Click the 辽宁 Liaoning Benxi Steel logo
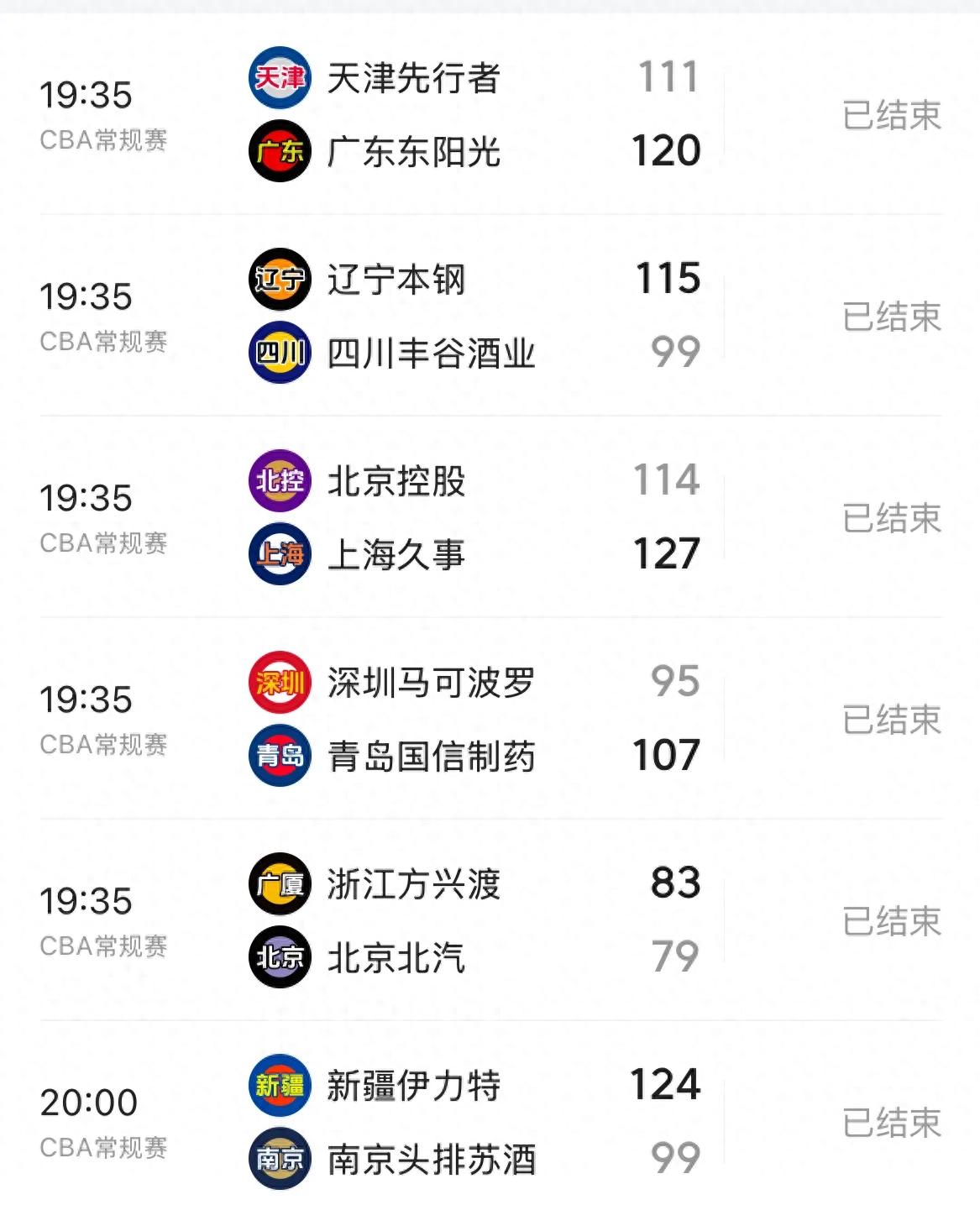This screenshot has width=980, height=1205. (280, 280)
